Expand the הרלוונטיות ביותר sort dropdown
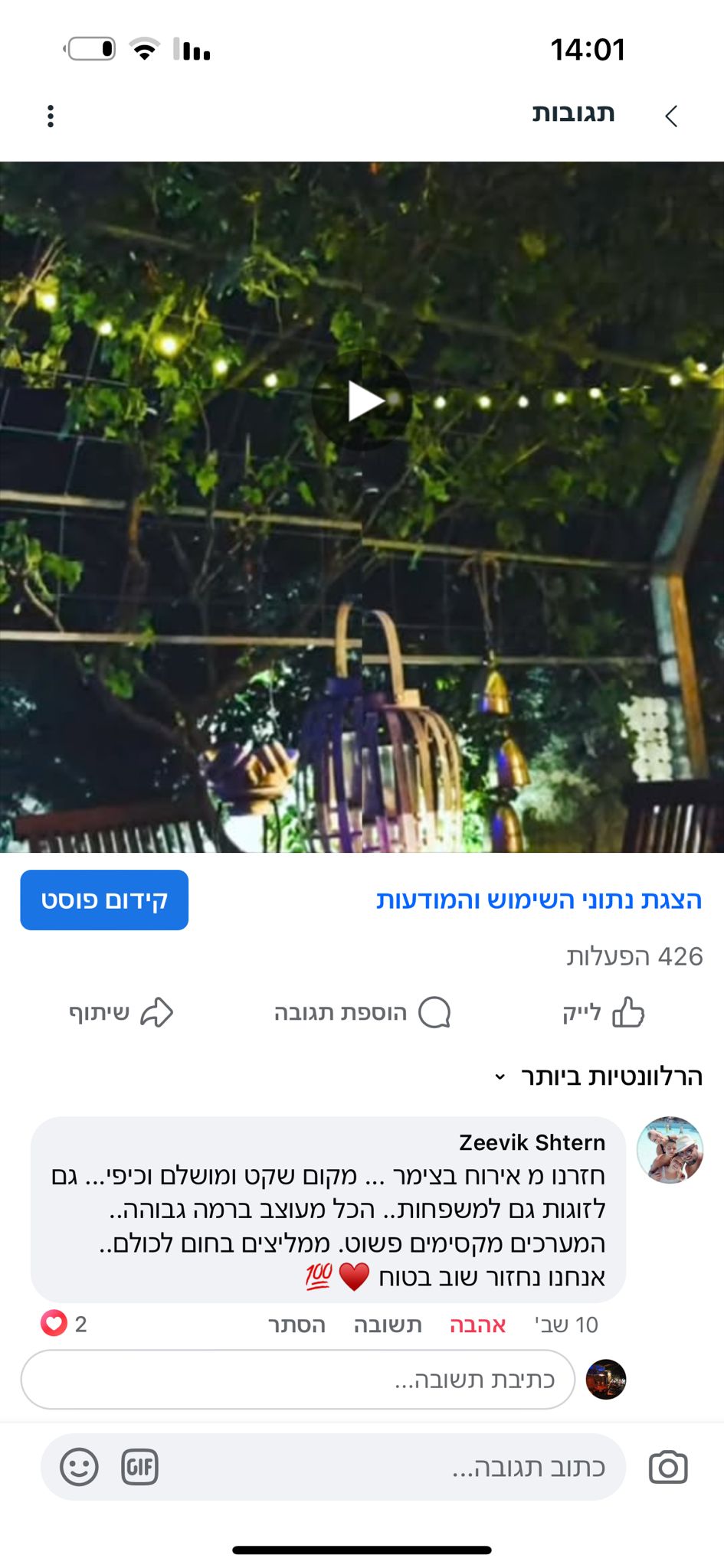Image resolution: width=724 pixels, height=1568 pixels. pos(598,1076)
